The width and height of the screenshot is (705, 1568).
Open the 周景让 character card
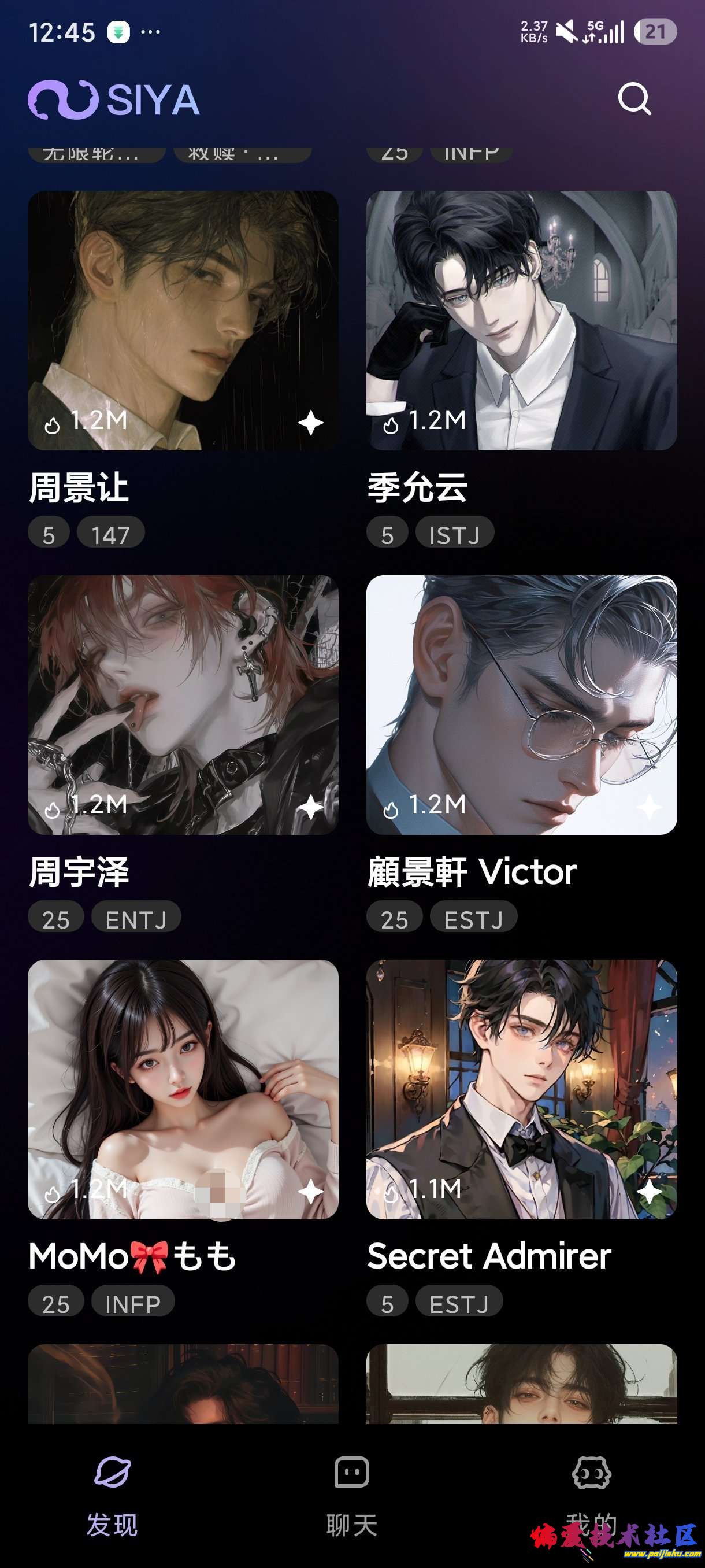183,321
